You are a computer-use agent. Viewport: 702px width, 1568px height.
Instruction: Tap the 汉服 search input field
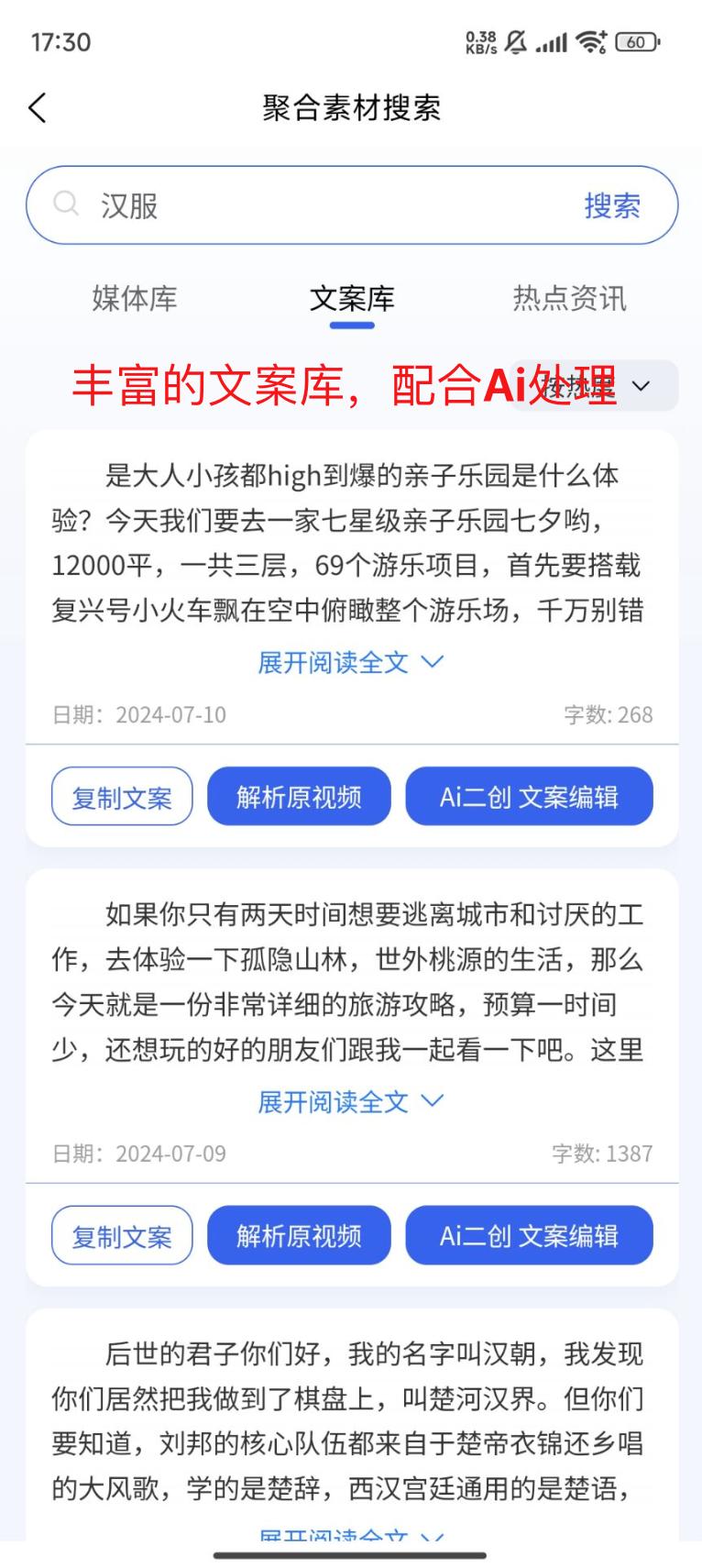pos(321,205)
